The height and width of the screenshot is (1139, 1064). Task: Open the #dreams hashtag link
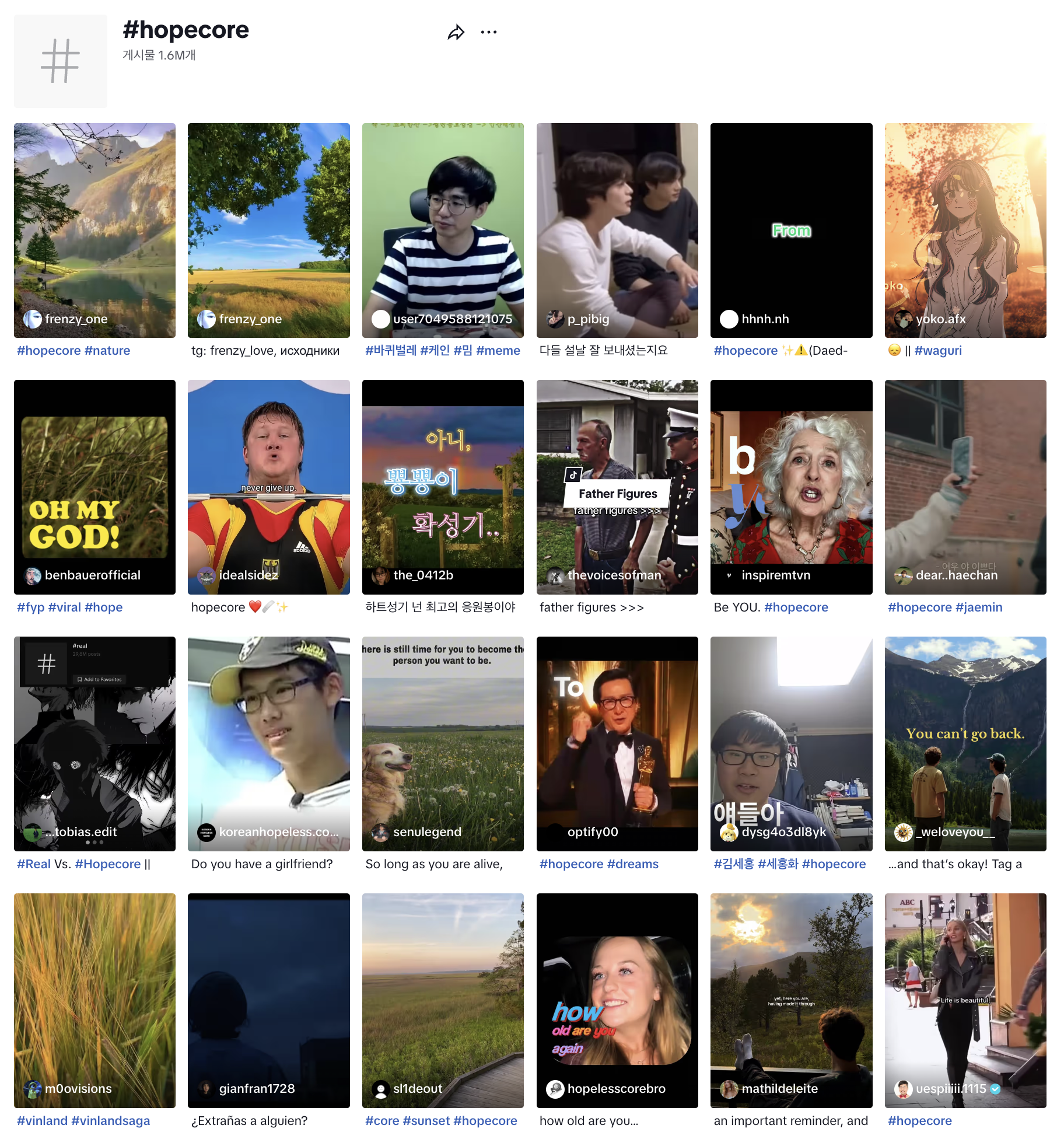pyautogui.click(x=632, y=864)
